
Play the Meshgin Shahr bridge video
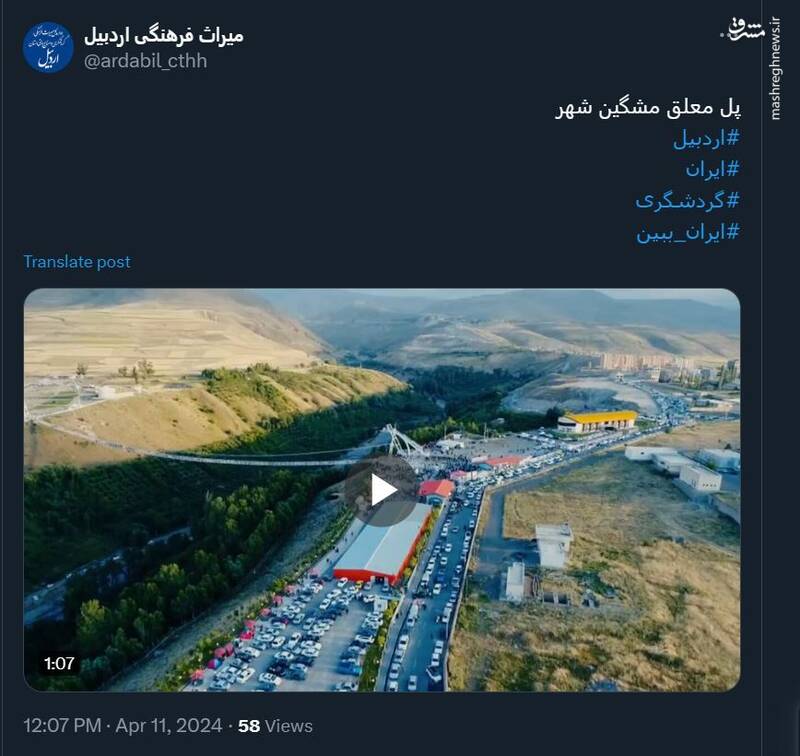pos(383,489)
